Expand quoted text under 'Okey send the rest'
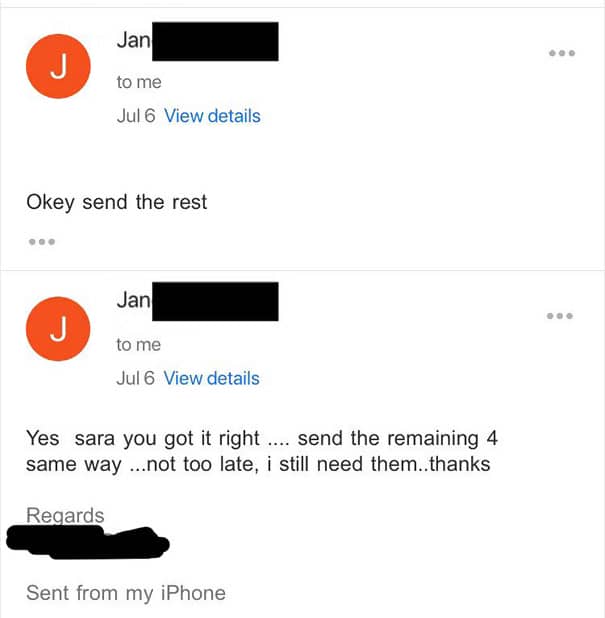The height and width of the screenshot is (618, 605). coord(42,242)
